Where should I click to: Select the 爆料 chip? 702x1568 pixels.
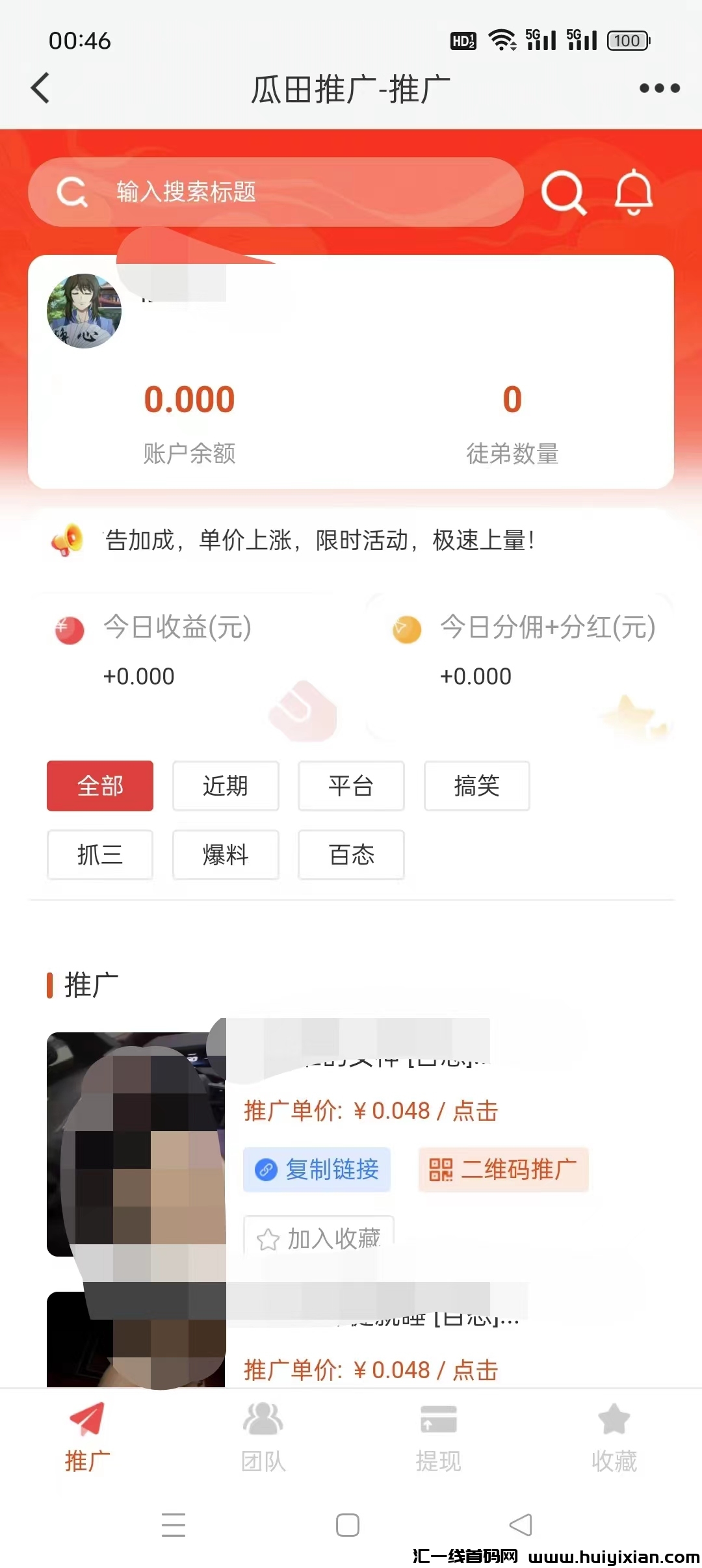coord(226,855)
